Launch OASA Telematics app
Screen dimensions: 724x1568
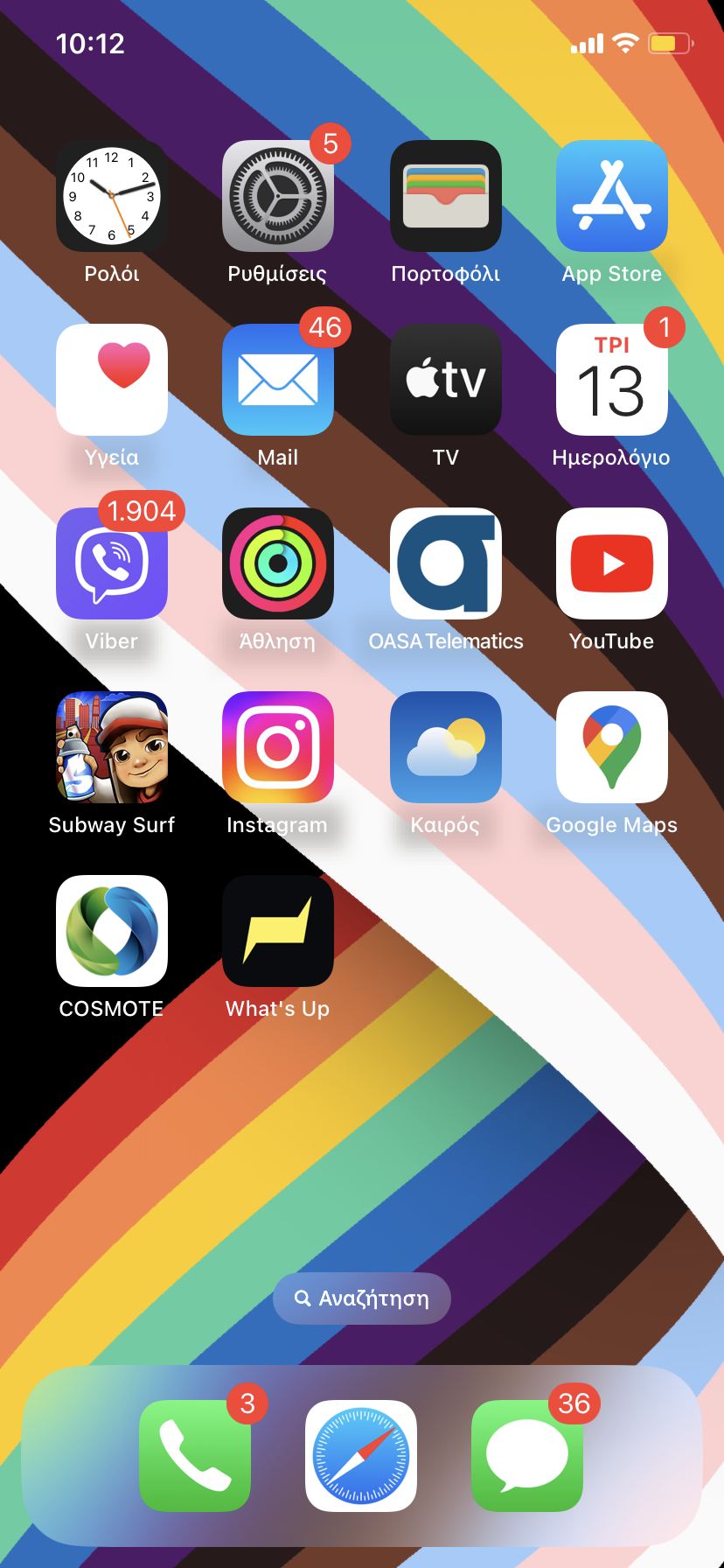[x=446, y=563]
